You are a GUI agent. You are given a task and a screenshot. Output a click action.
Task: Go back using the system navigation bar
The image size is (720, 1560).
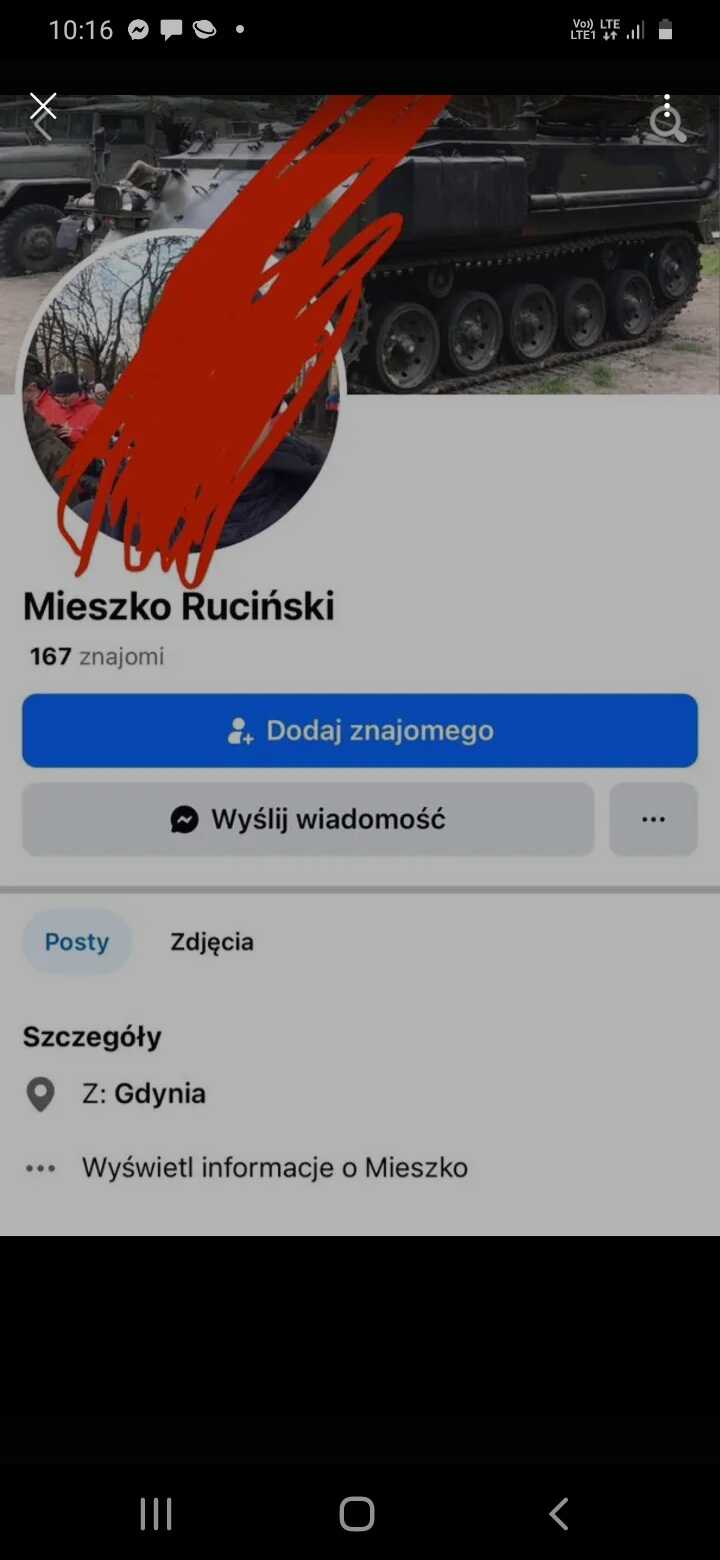(559, 1514)
